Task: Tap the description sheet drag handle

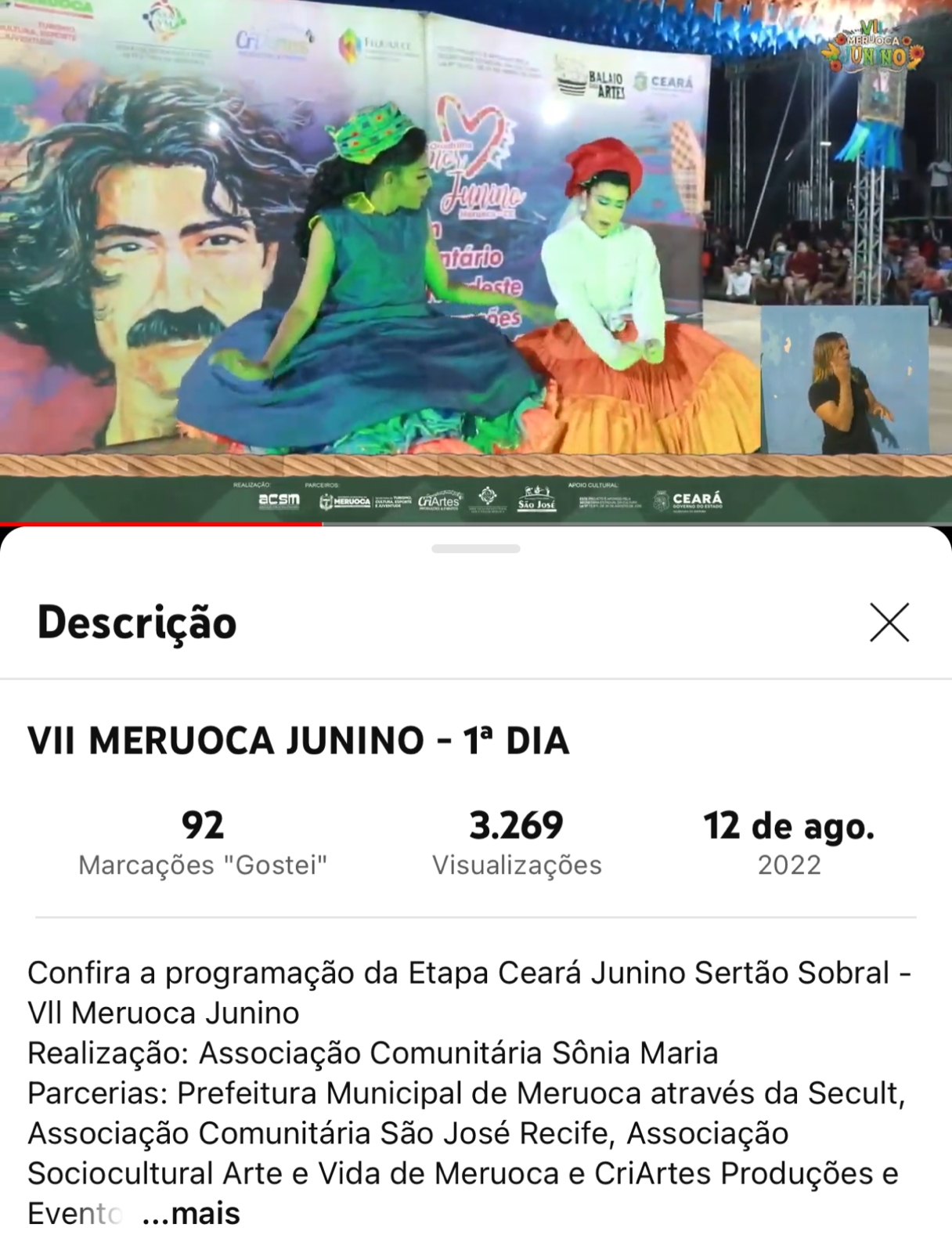Action: (x=476, y=549)
